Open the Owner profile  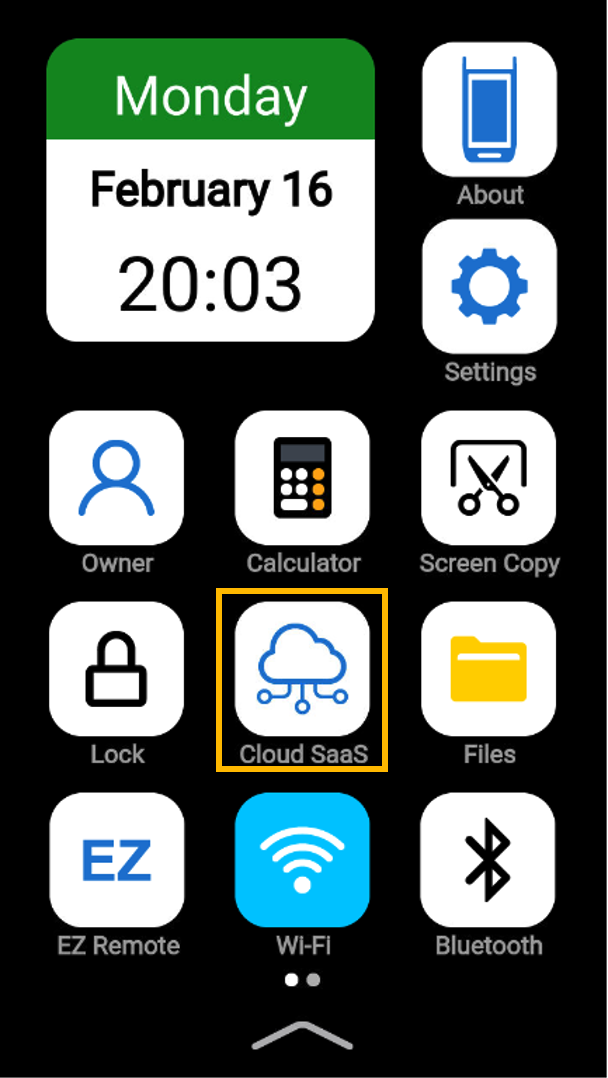click(117, 478)
